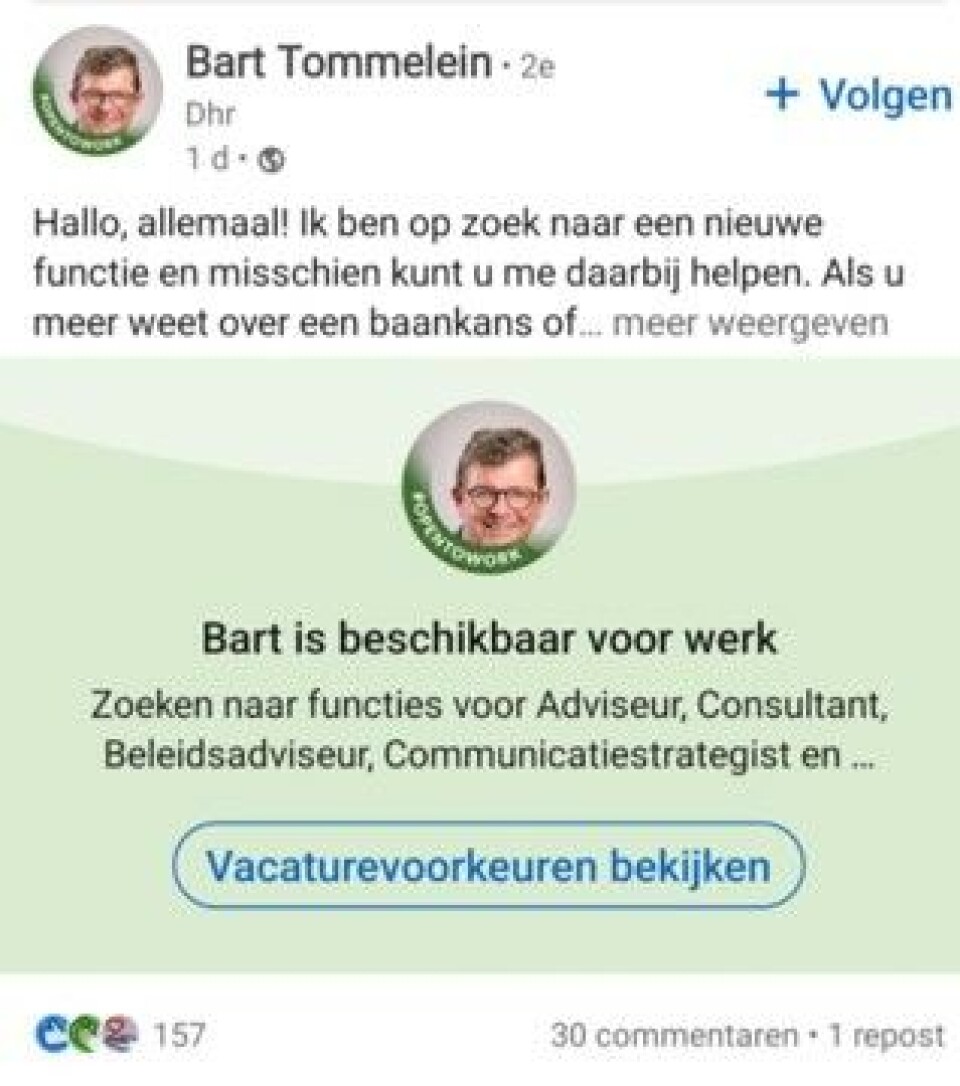View the 157 reactions list
The width and height of the screenshot is (960, 1086).
click(122, 1036)
